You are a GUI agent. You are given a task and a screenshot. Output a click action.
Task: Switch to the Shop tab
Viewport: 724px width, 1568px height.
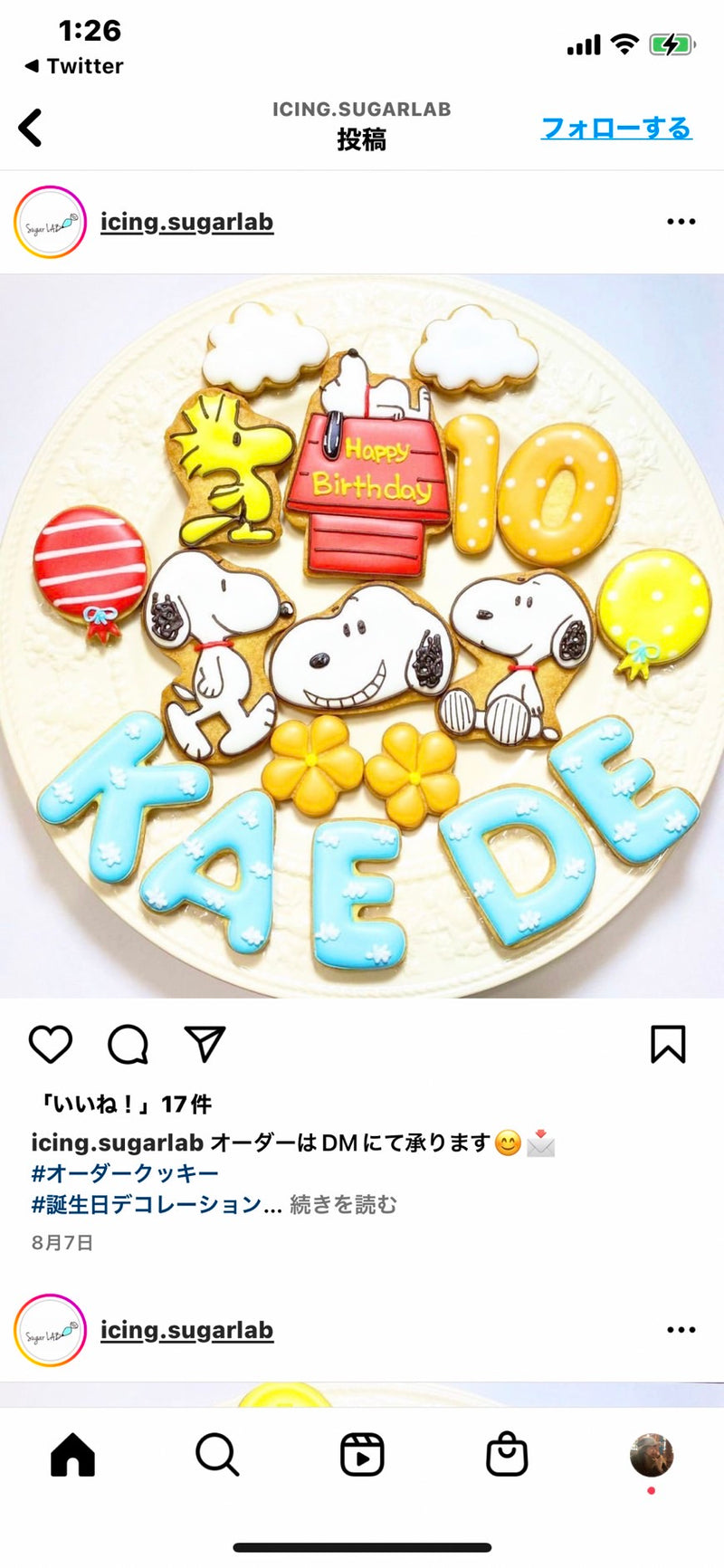507,1455
